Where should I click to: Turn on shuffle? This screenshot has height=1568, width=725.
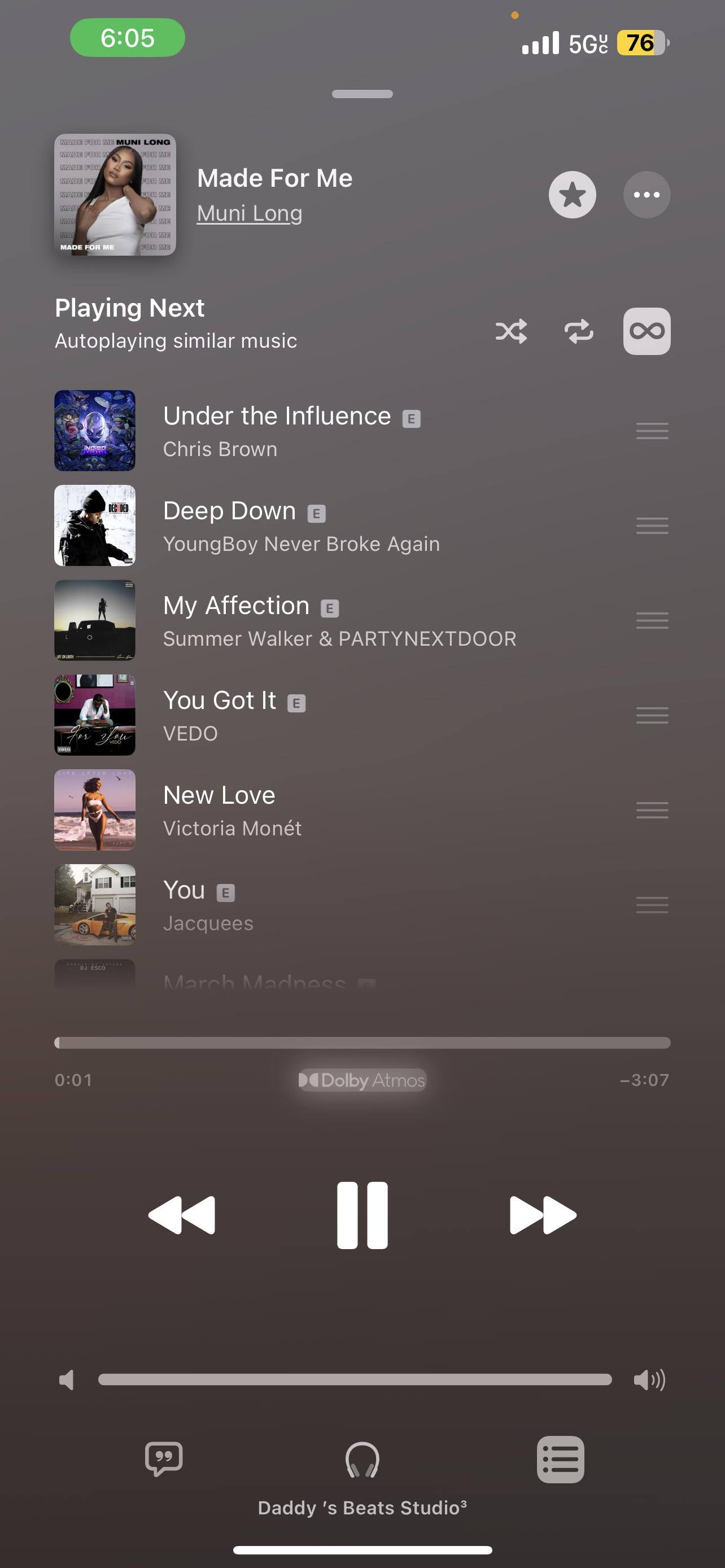click(x=511, y=331)
